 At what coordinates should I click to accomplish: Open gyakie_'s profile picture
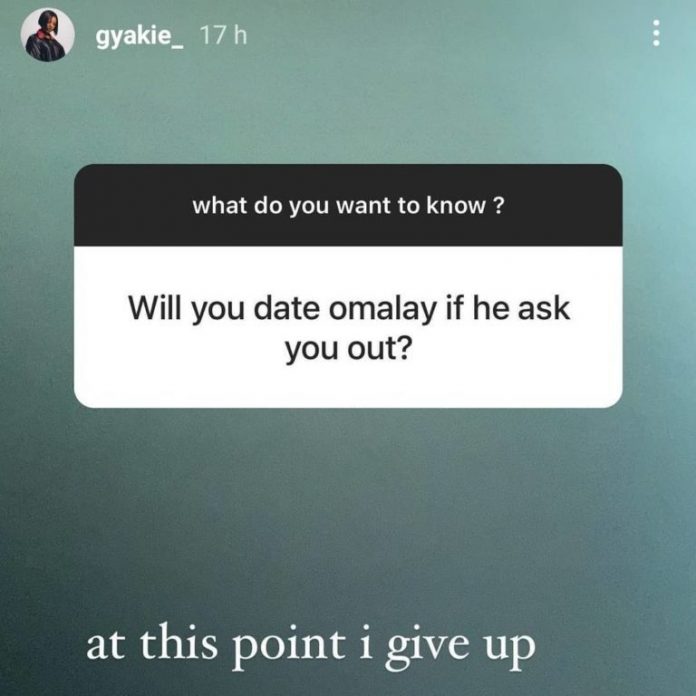pyautogui.click(x=47, y=37)
